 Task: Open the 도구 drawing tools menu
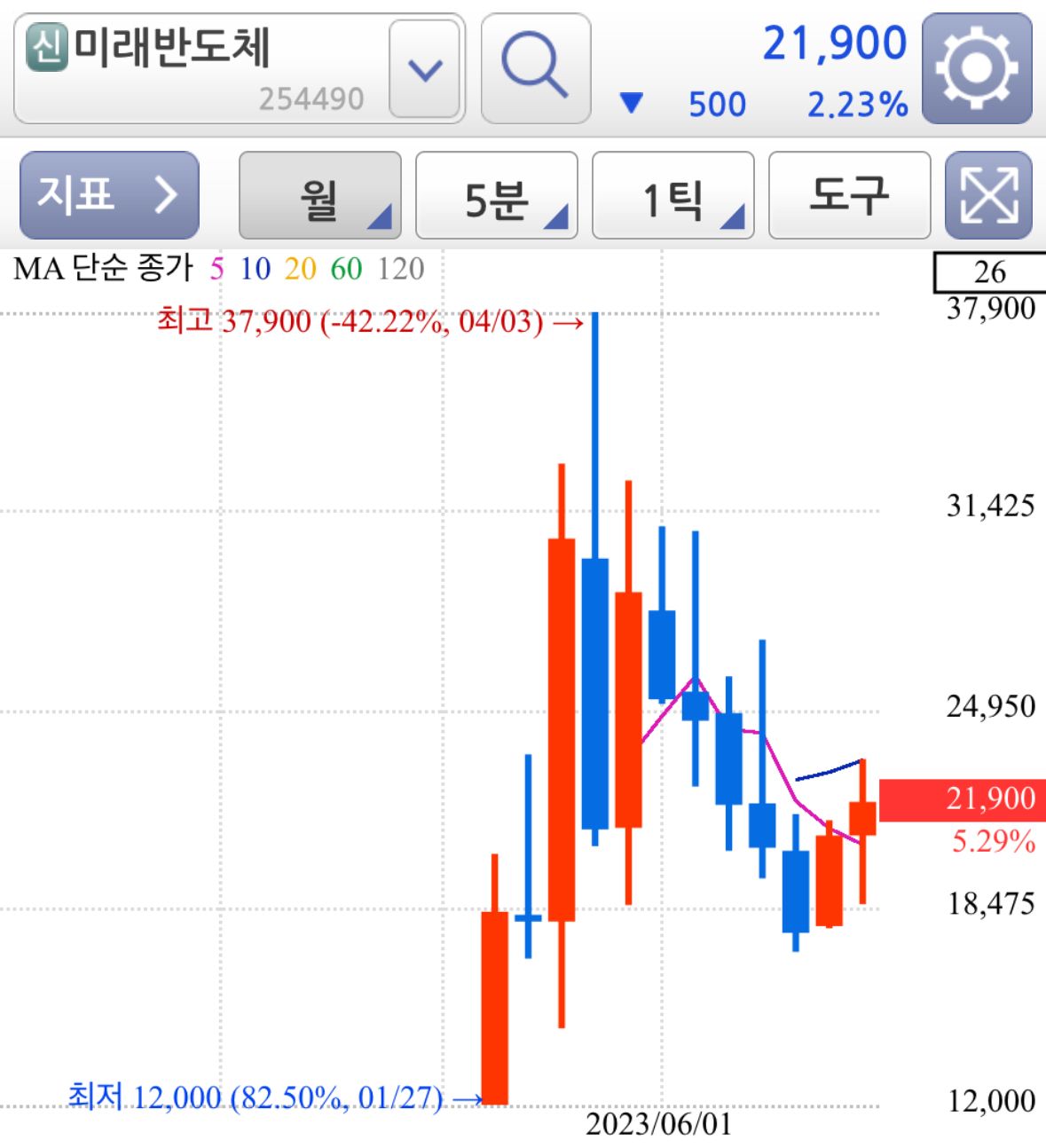(x=848, y=195)
